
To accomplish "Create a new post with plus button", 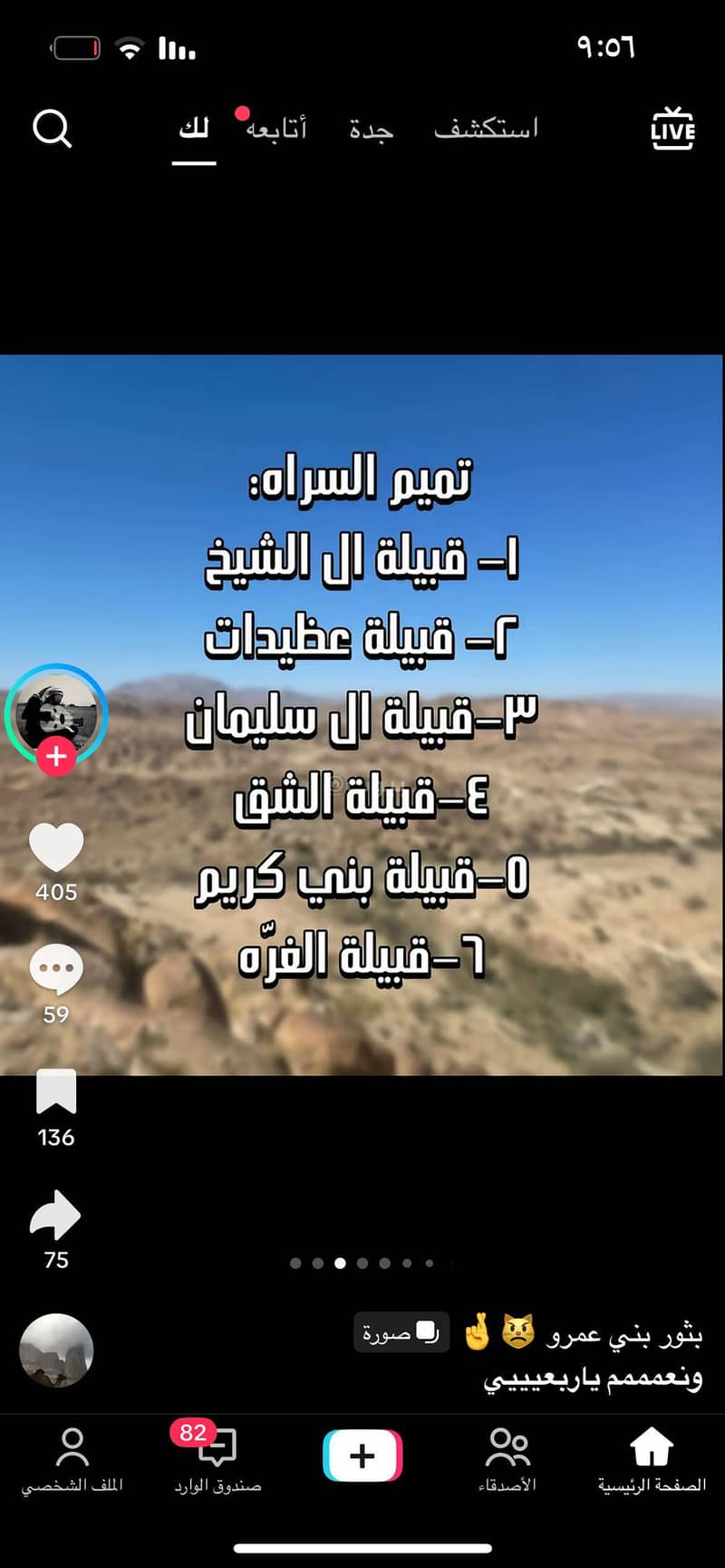I will [362, 1456].
